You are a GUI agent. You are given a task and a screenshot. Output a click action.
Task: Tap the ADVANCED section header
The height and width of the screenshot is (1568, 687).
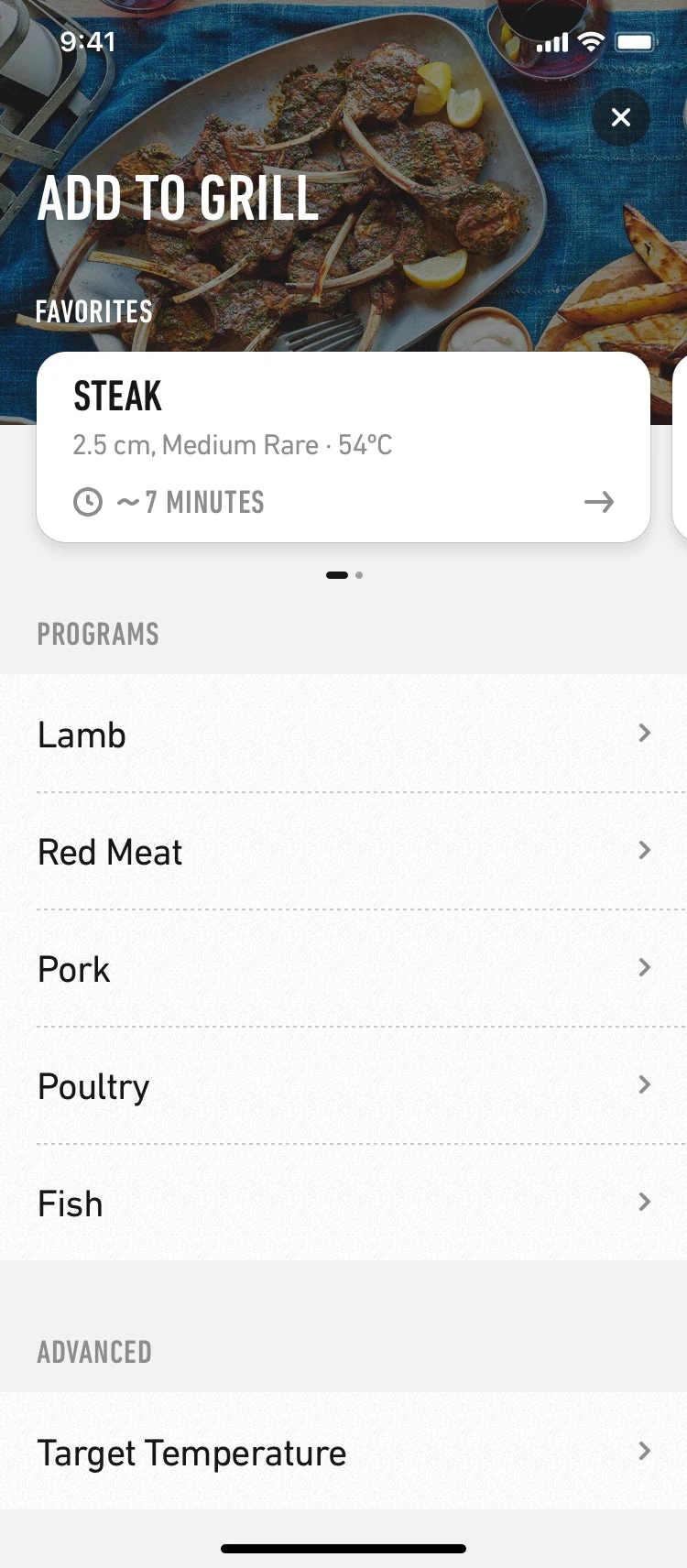coord(94,1351)
